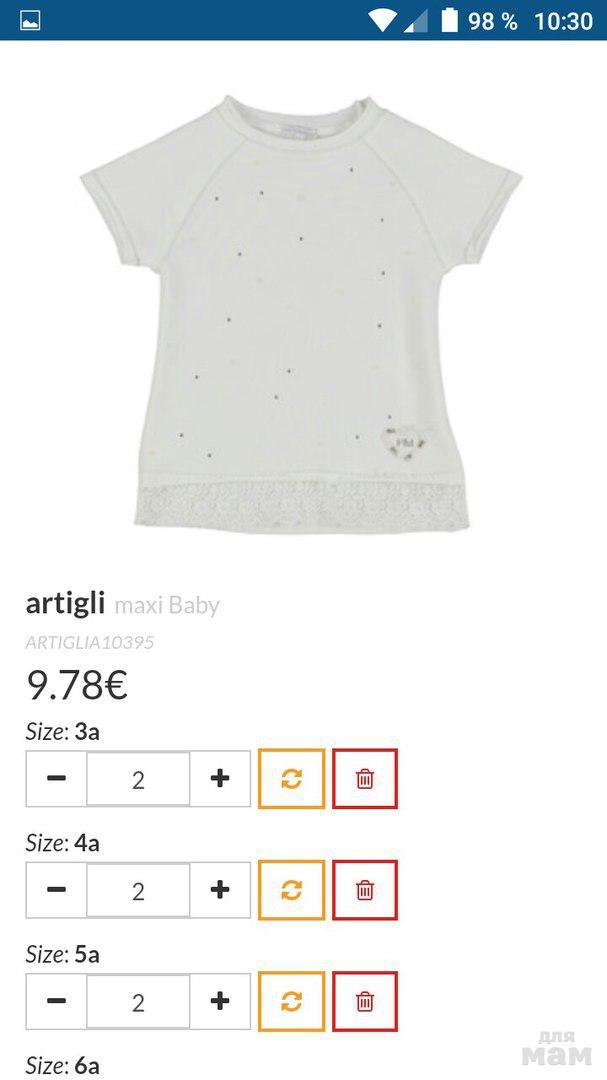The image size is (607, 1080).
Task: Decrease quantity for size 3a
Action: (x=56, y=778)
